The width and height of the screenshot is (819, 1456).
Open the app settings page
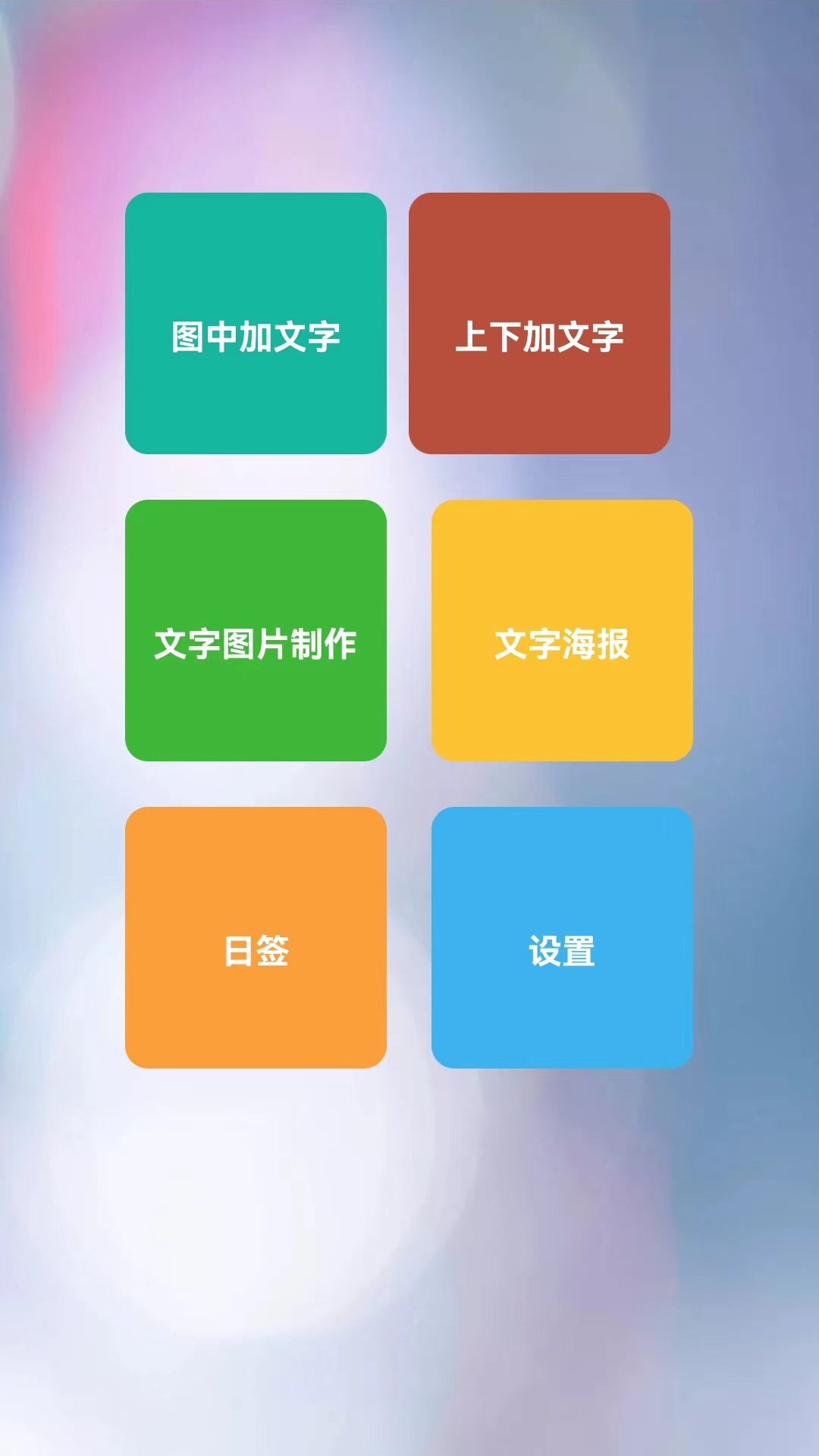tap(563, 937)
